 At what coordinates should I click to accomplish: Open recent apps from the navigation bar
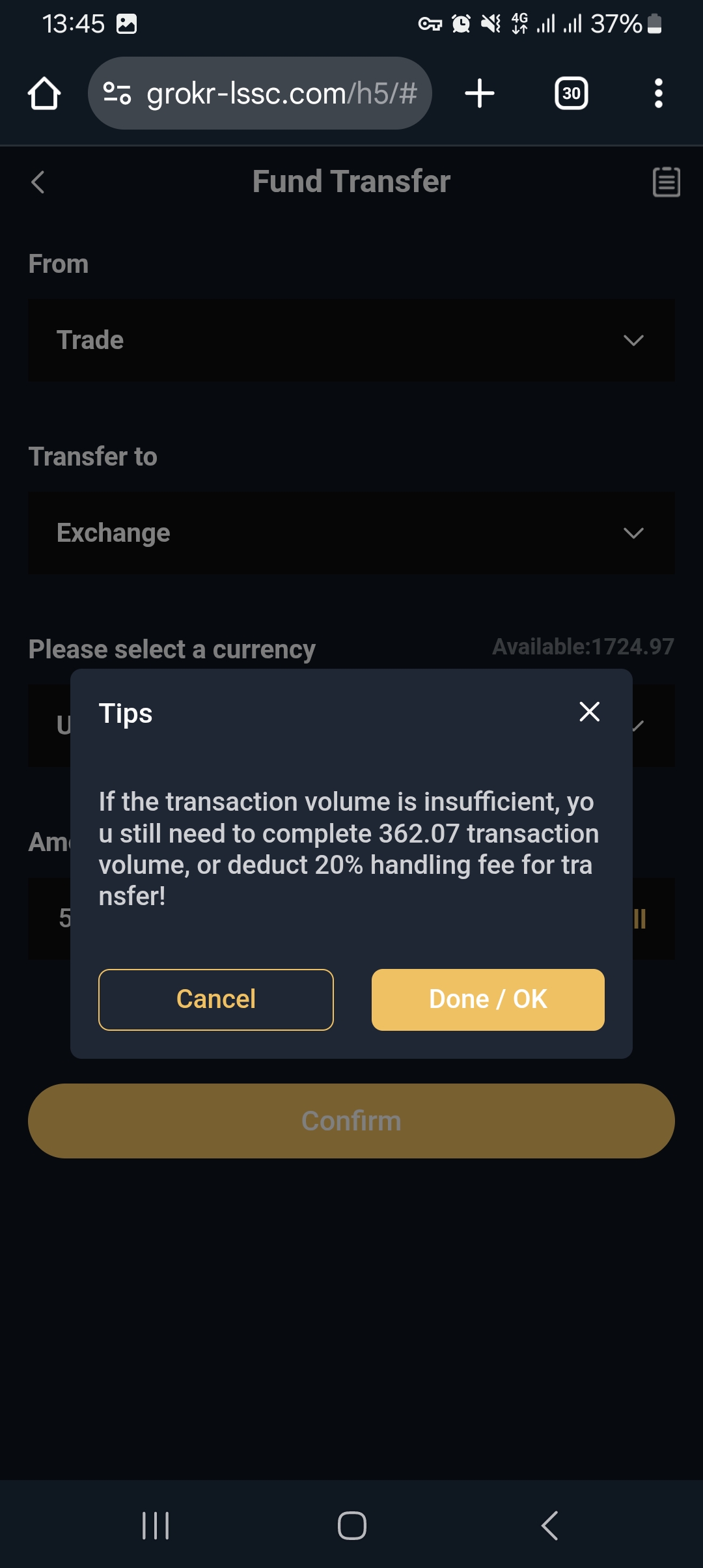click(156, 1525)
